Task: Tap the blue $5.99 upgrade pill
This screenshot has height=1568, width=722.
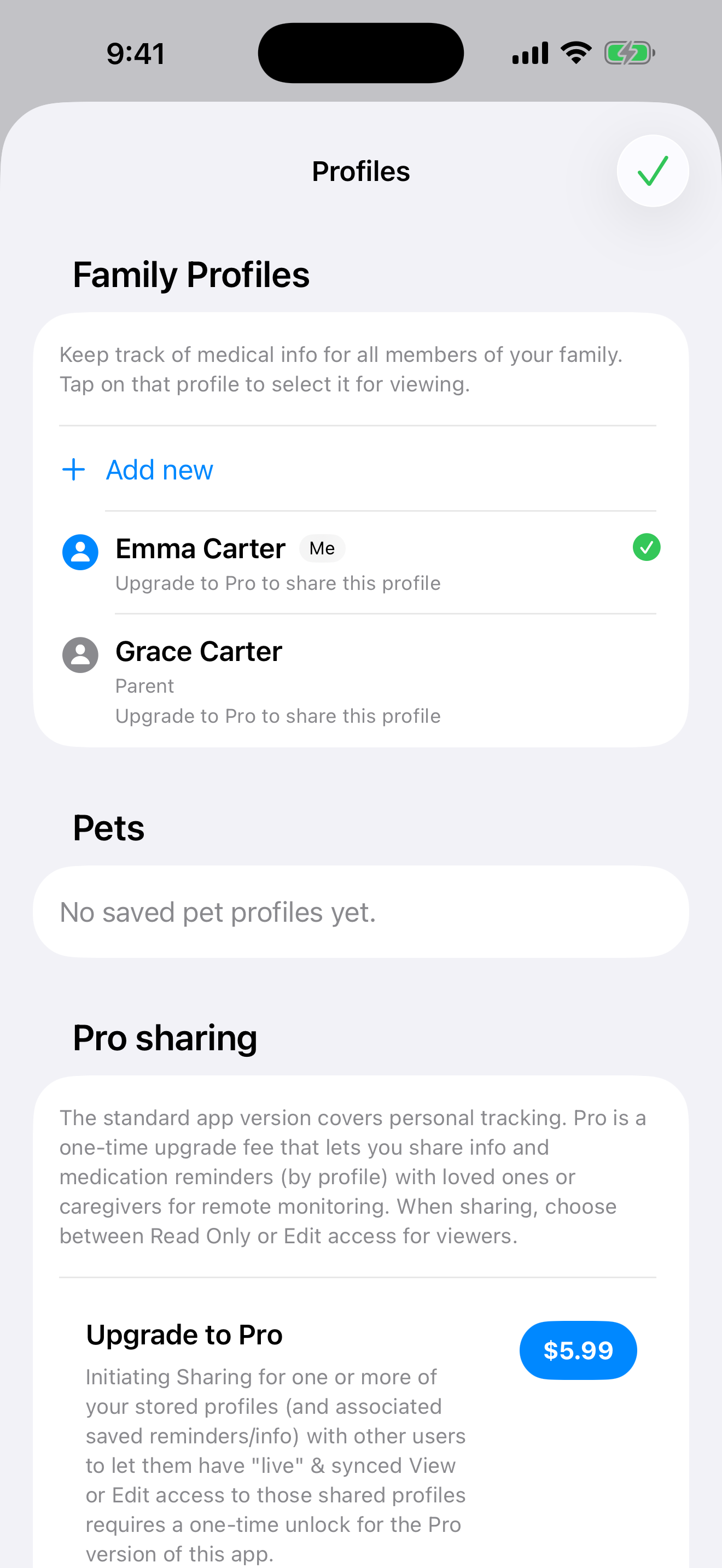Action: click(x=577, y=1350)
